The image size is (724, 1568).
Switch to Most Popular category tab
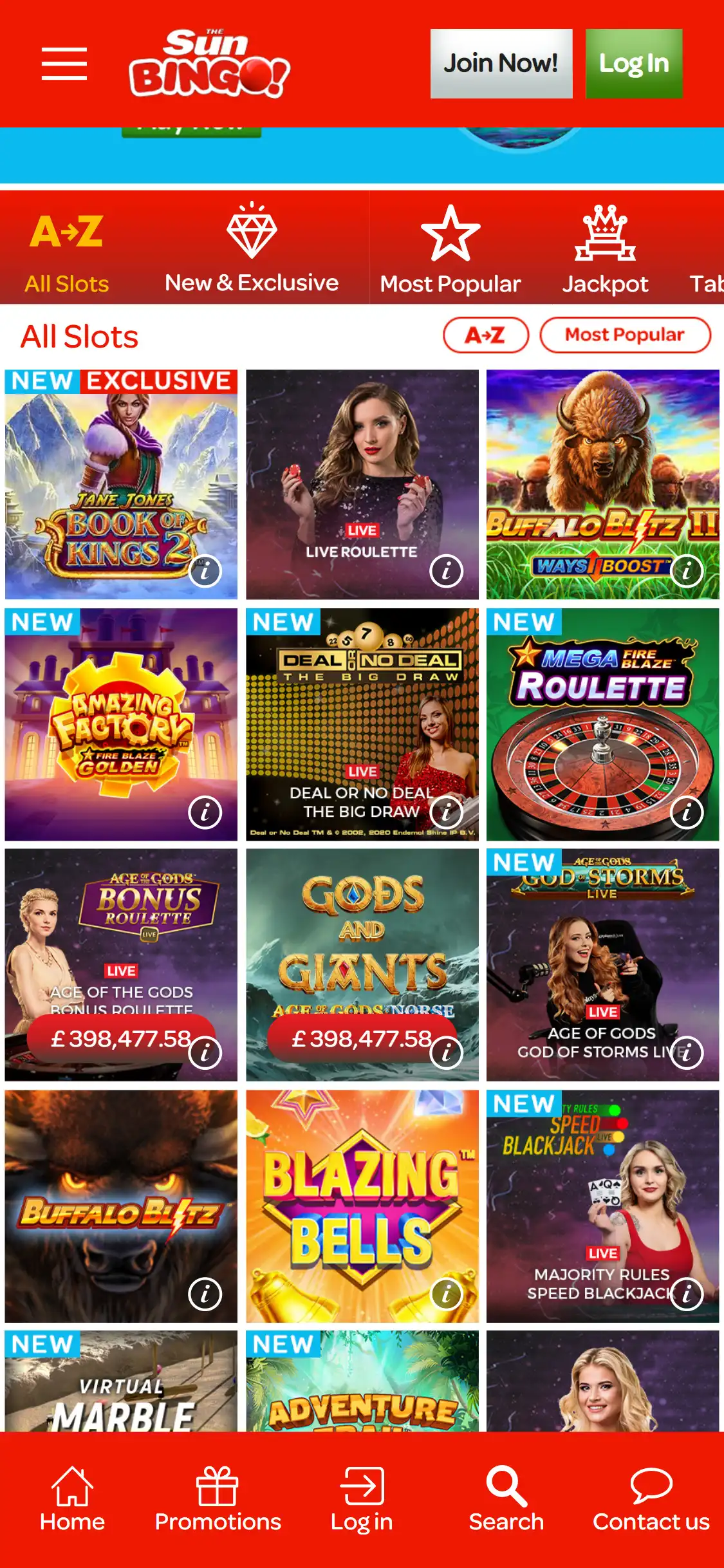pos(450,248)
